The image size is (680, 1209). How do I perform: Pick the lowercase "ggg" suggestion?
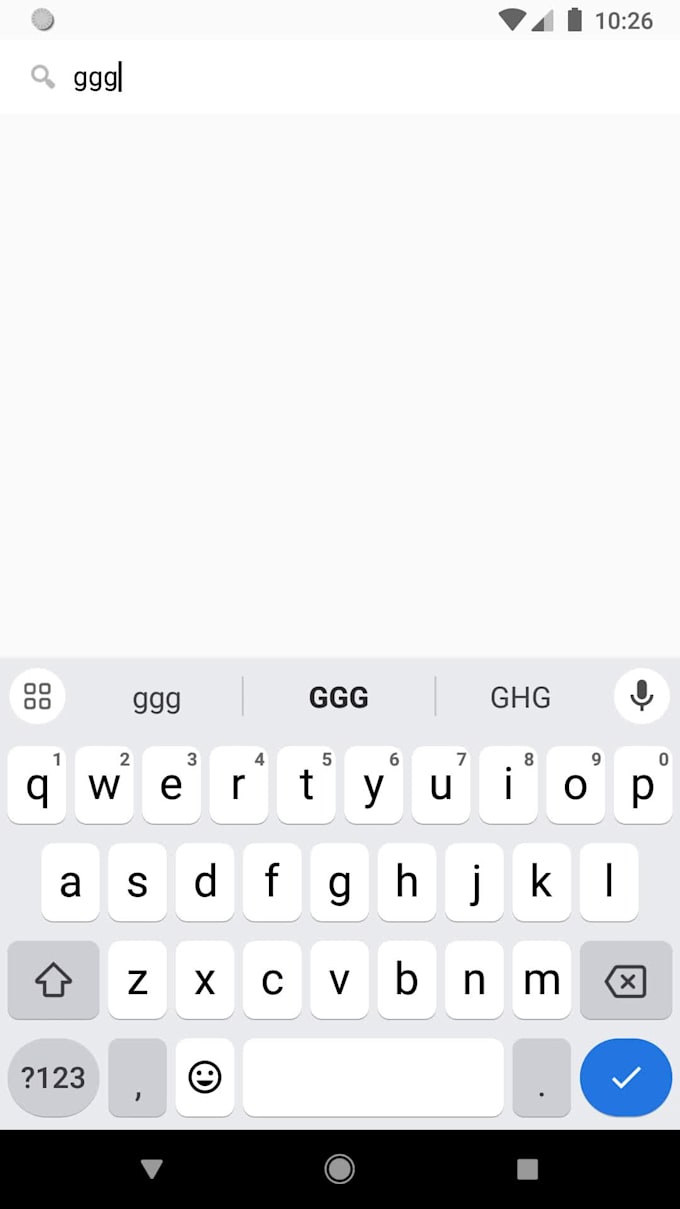[157, 697]
